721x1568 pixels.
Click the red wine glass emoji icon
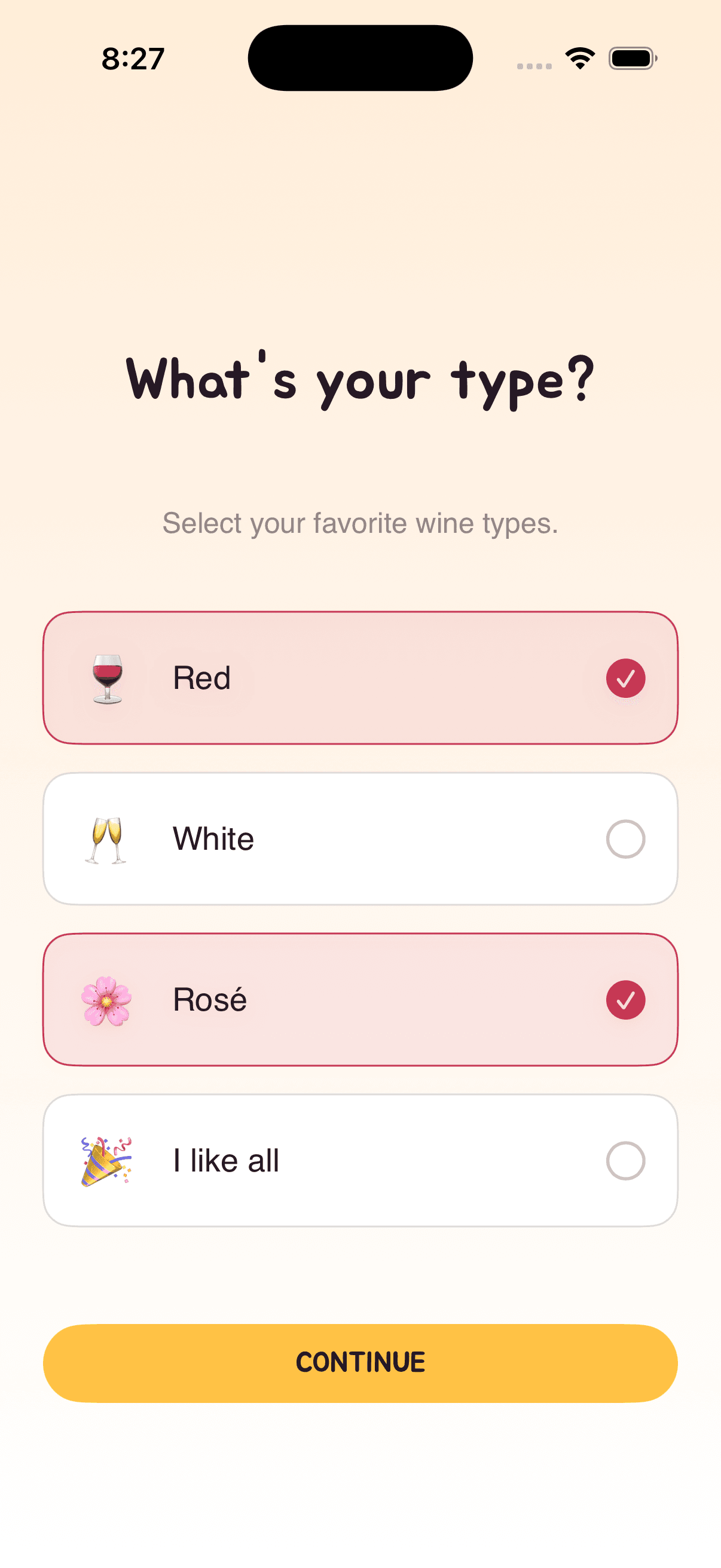[107, 678]
